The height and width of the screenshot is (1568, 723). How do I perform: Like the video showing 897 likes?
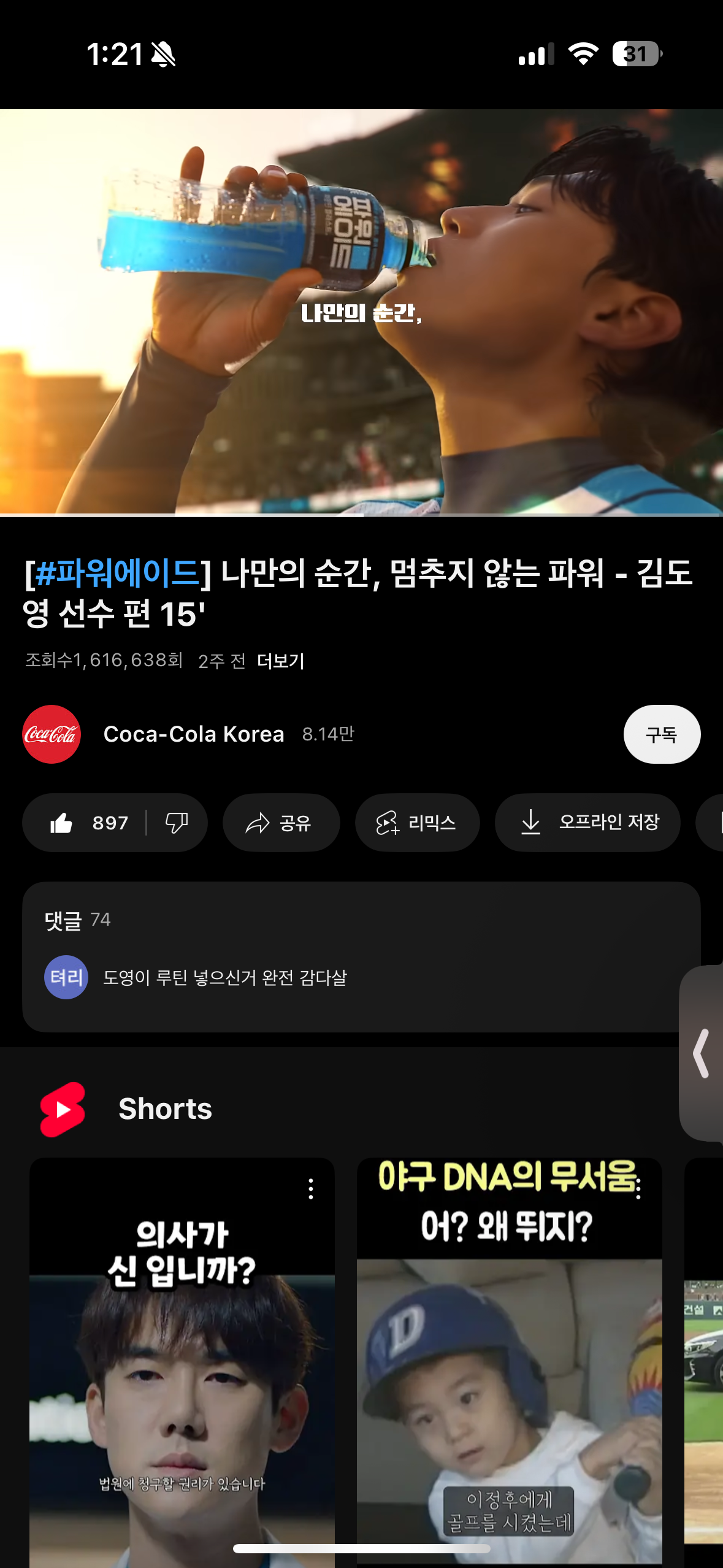tap(89, 823)
